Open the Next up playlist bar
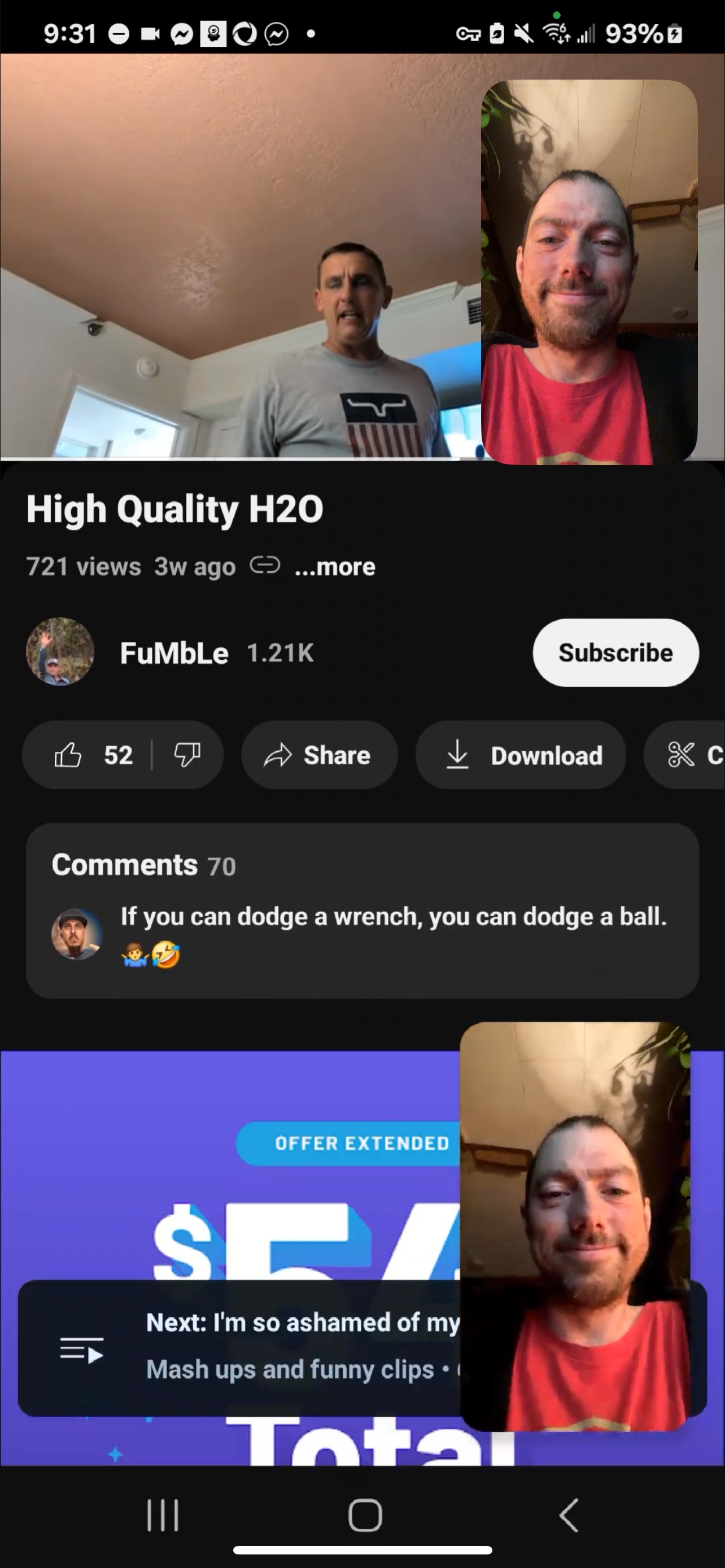 click(x=243, y=1347)
